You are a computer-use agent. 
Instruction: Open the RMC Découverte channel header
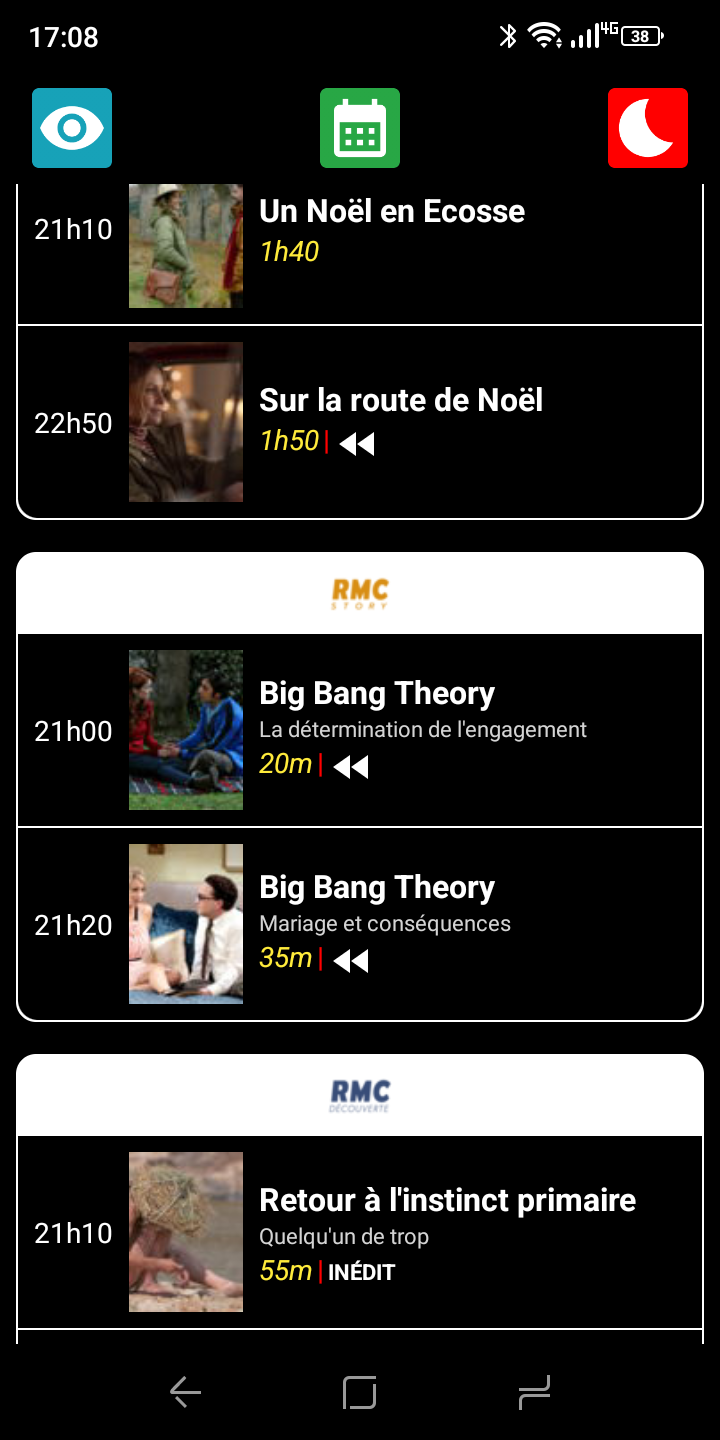click(360, 1096)
